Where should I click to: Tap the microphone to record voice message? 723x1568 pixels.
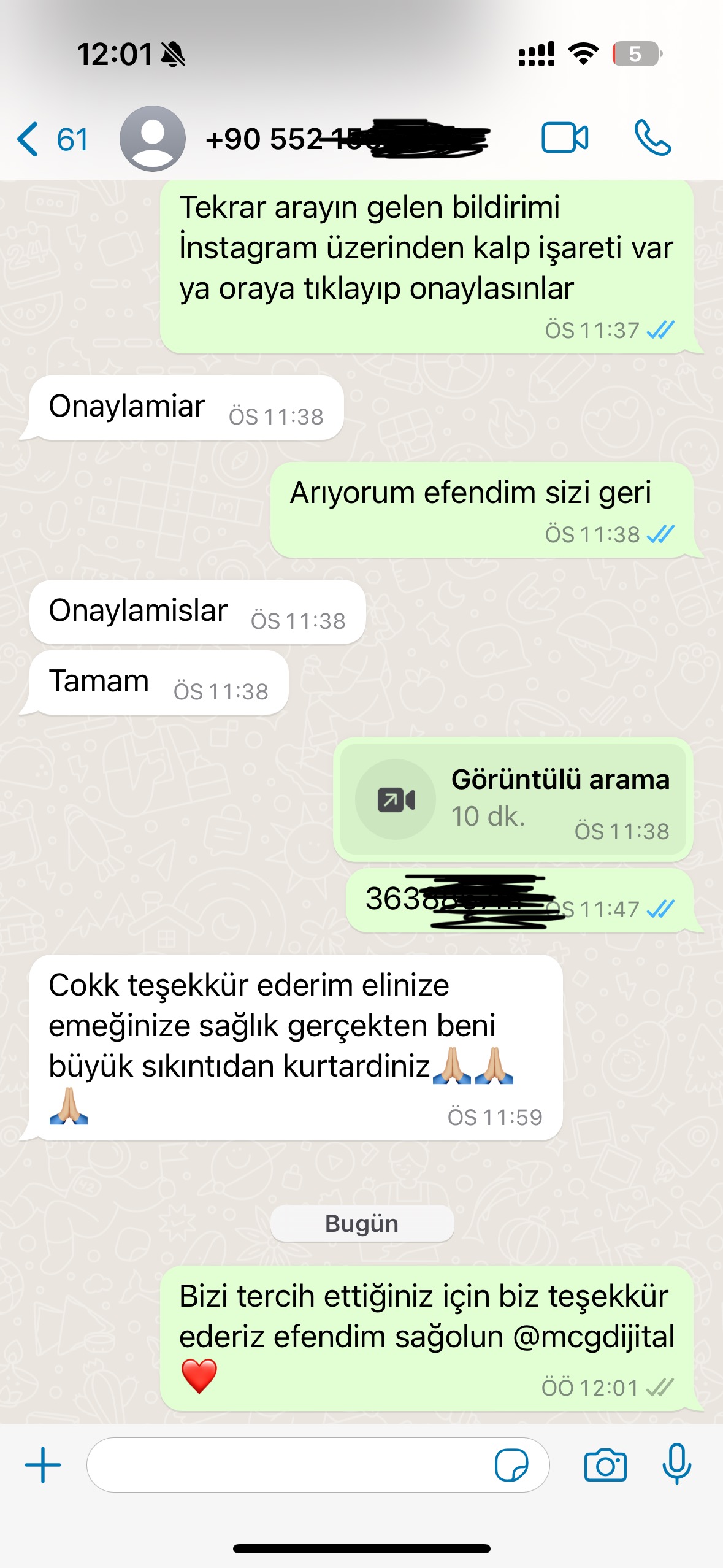coord(676,1464)
